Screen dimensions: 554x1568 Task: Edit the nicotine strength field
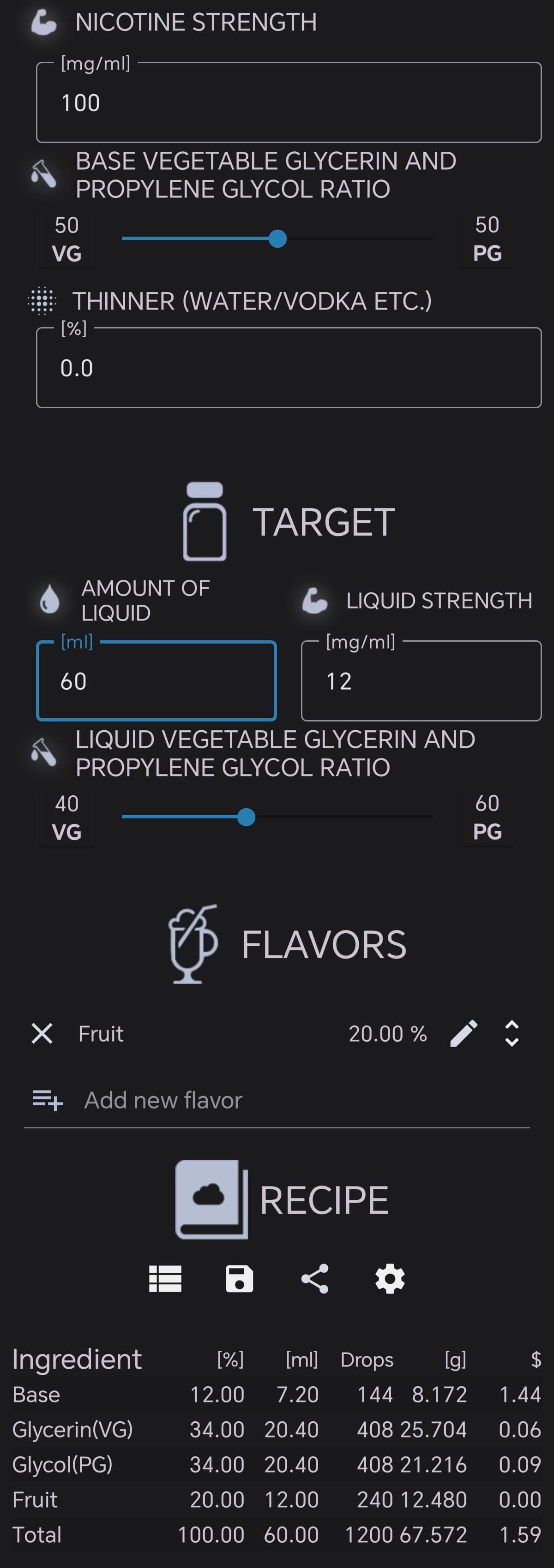coord(288,103)
